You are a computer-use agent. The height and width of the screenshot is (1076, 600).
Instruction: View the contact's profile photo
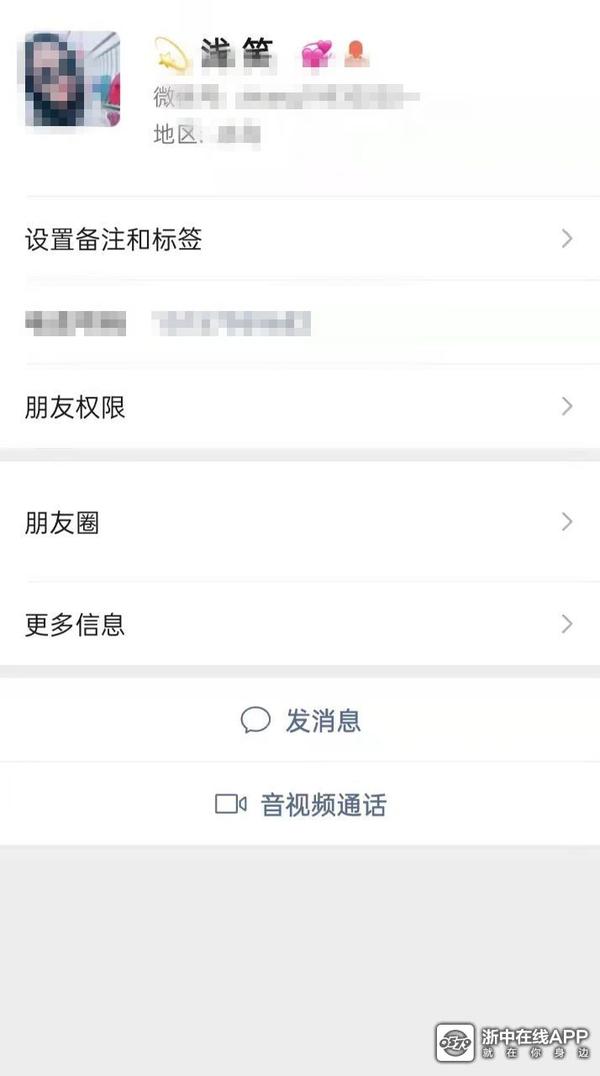coord(72,79)
